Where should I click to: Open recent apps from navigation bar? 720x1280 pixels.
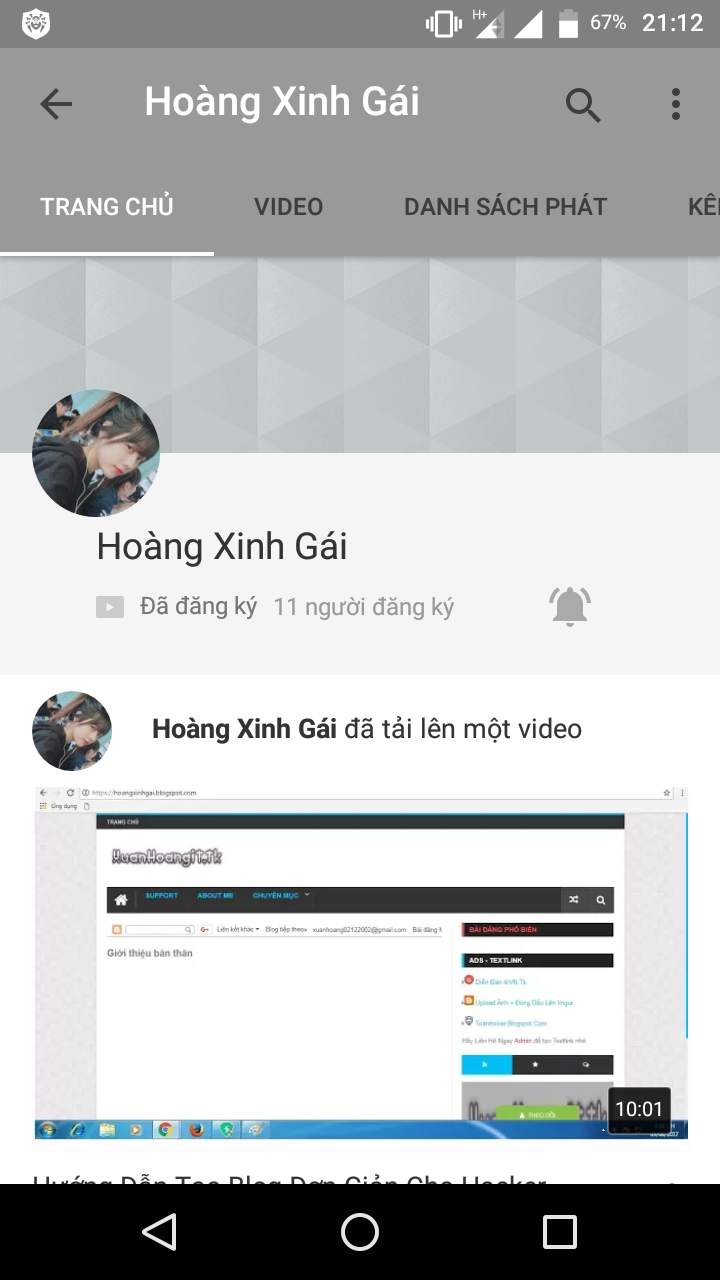coord(560,1232)
